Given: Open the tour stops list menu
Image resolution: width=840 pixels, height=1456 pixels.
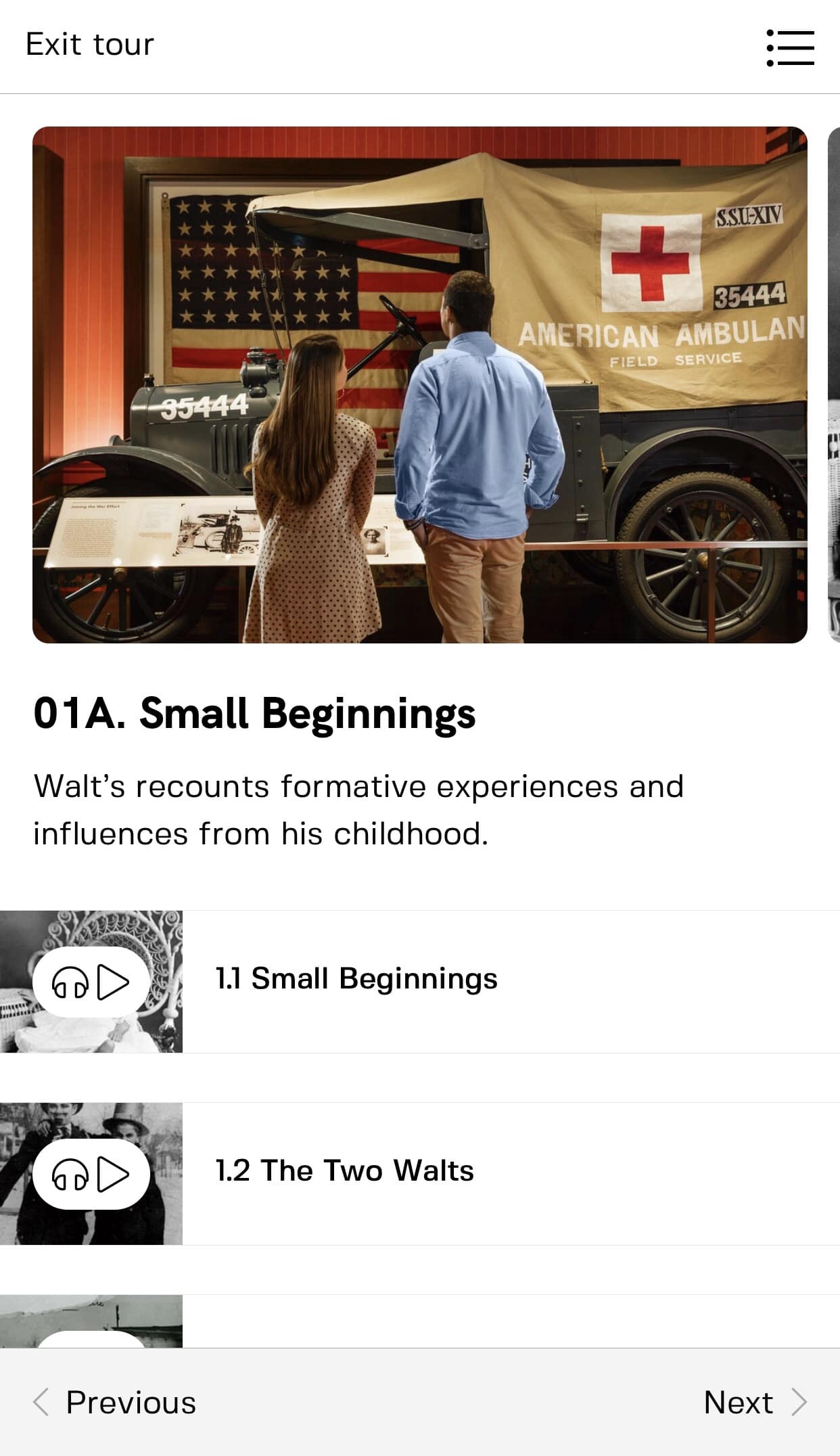Looking at the screenshot, I should tap(789, 47).
